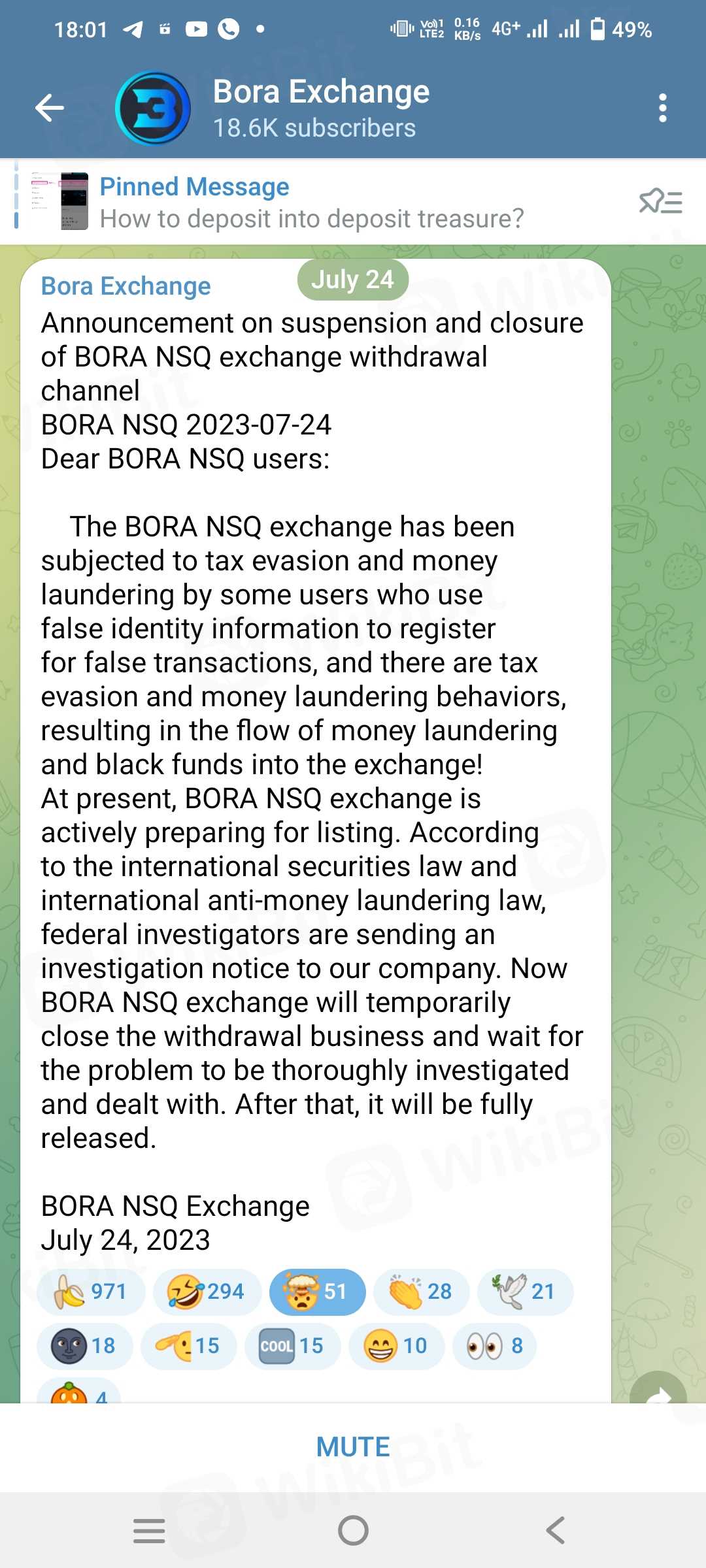Screen dimensions: 706x1568
Task: Add the laughing reaction with 294
Action: 207,1292
